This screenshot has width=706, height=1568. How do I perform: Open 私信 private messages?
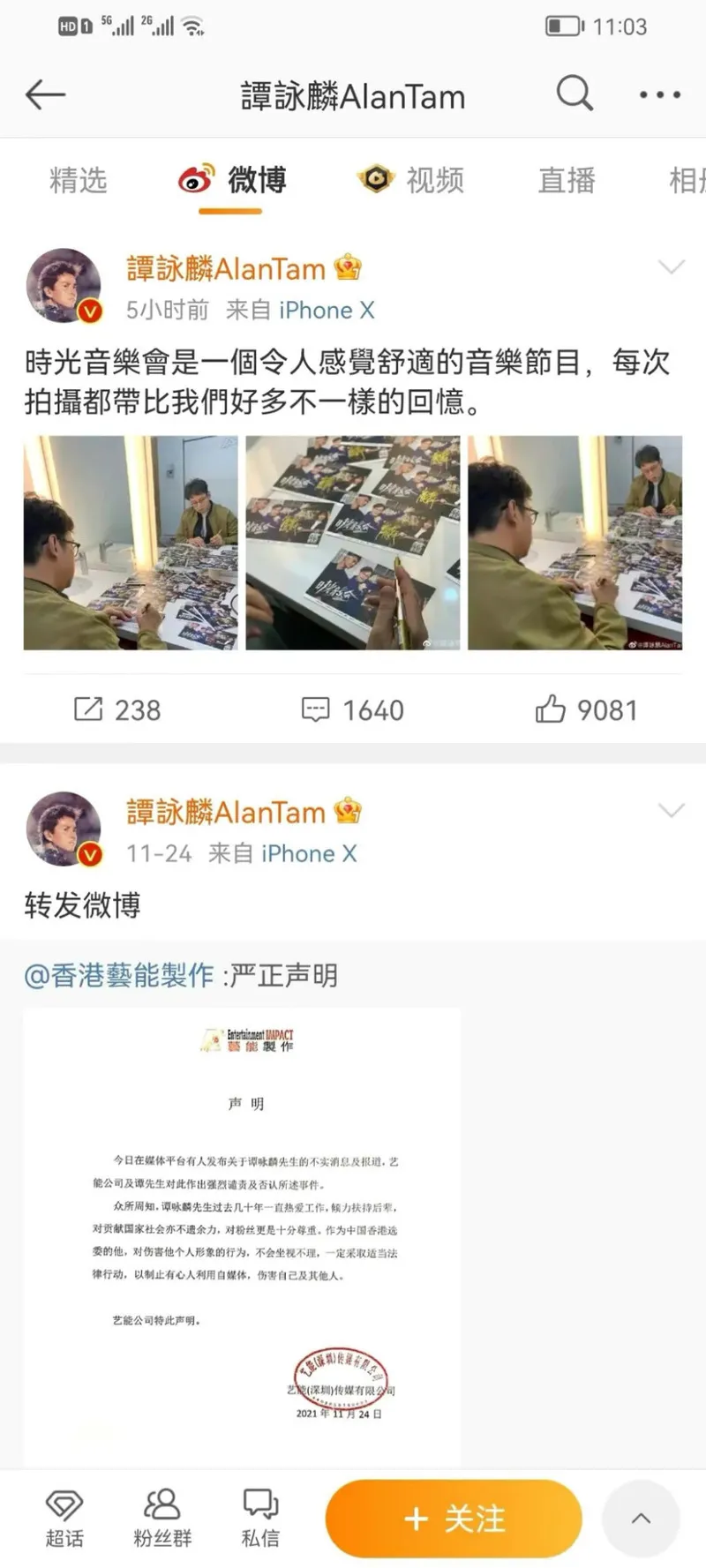click(x=260, y=1518)
